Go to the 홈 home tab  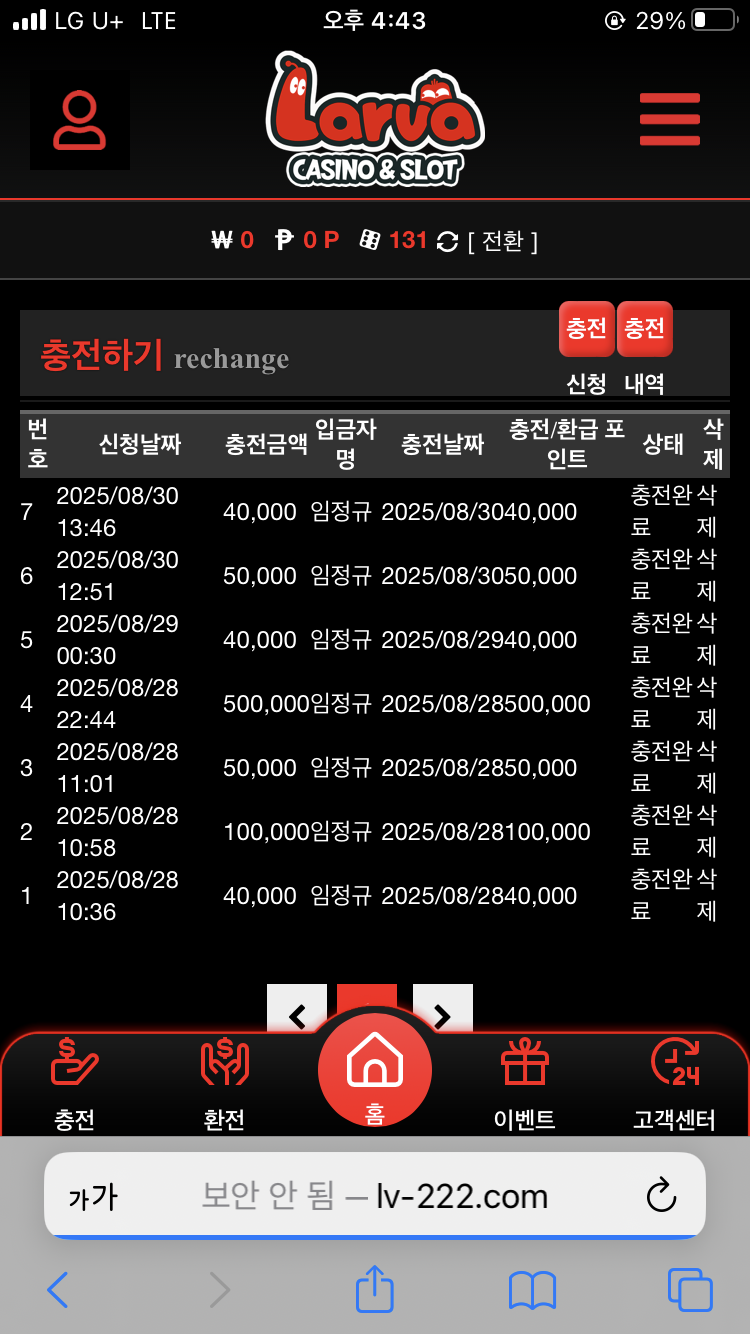click(x=375, y=1070)
